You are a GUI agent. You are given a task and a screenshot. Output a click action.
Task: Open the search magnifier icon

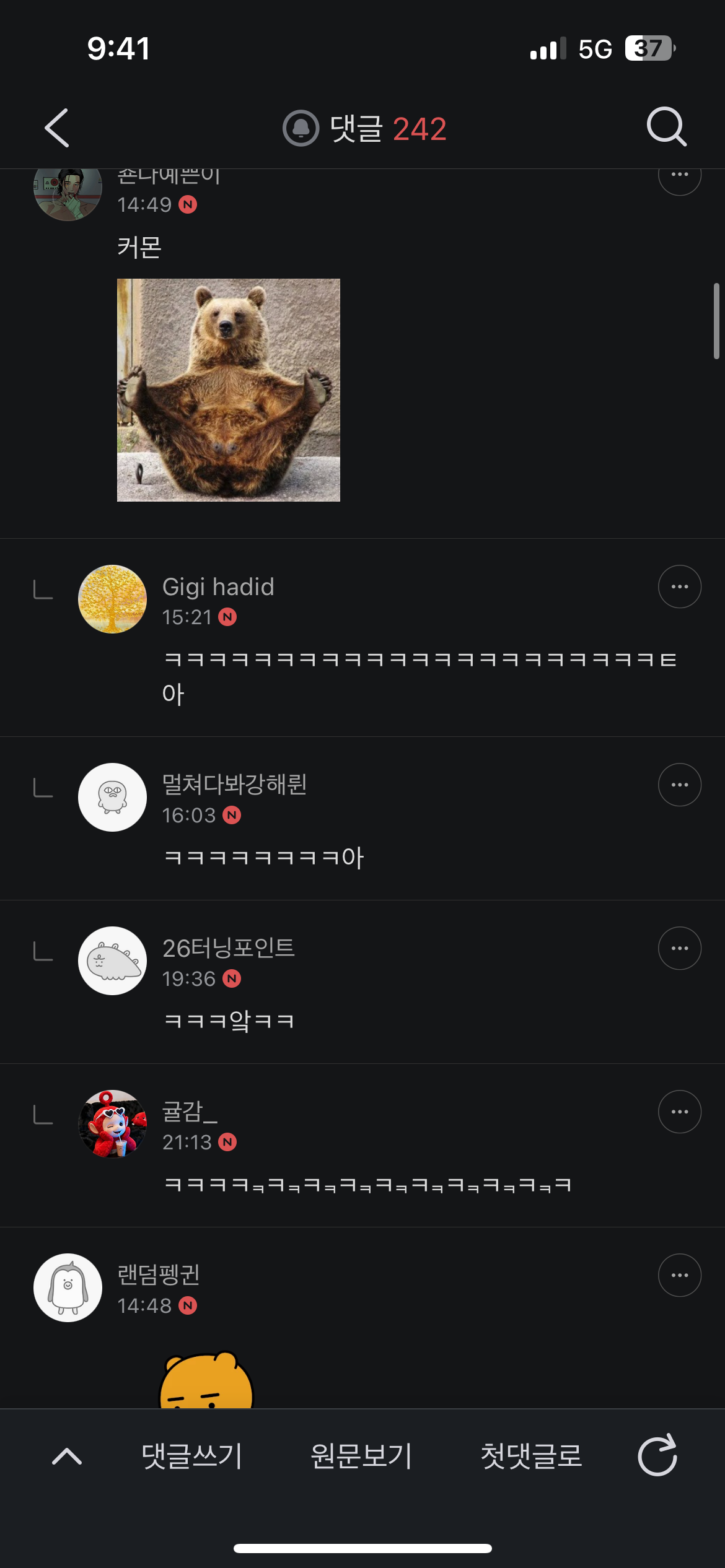(x=667, y=127)
